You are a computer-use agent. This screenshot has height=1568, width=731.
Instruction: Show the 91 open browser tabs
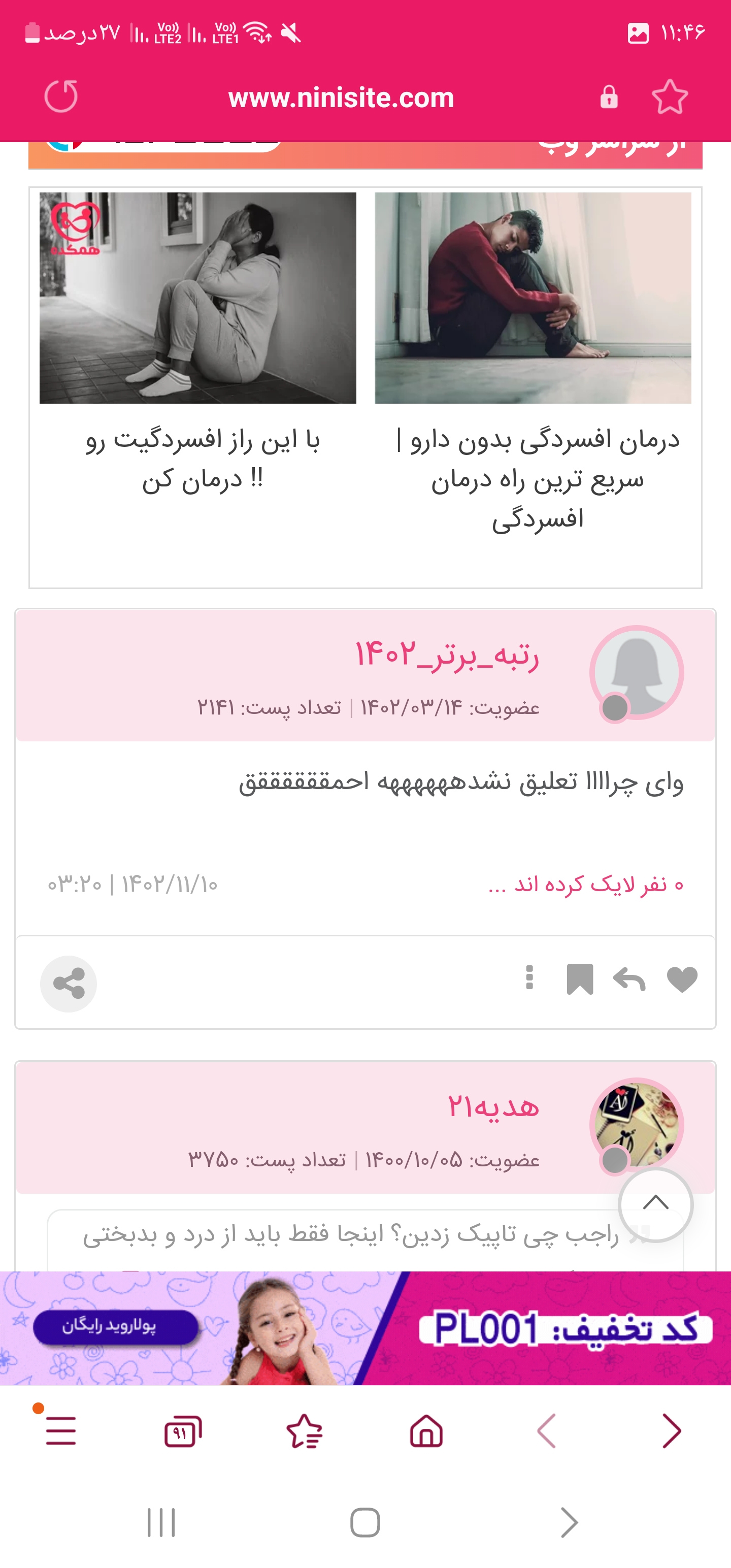[183, 1430]
